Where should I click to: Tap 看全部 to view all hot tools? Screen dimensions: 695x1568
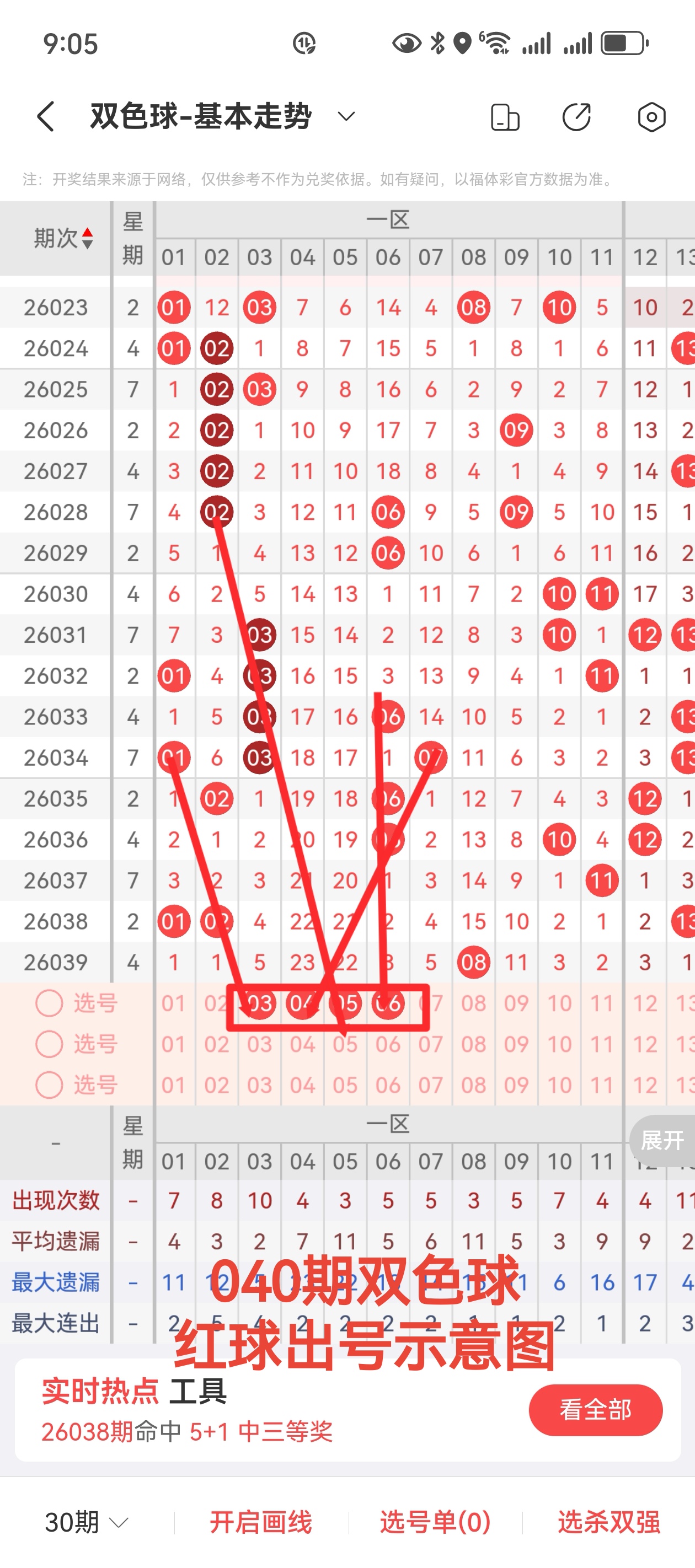pyautogui.click(x=595, y=1410)
